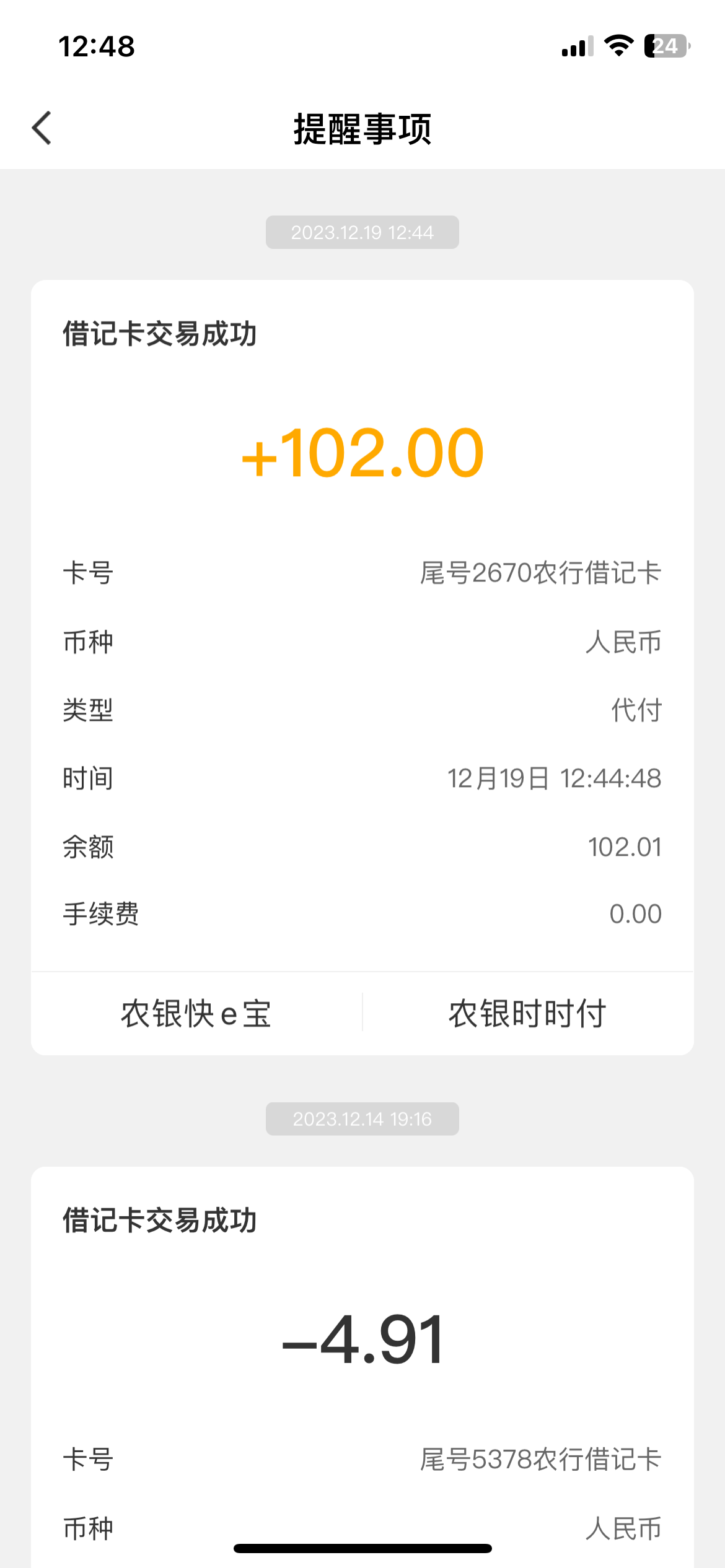Image resolution: width=725 pixels, height=1568 pixels.
Task: Open 农银时时付 under the +102.00 transaction
Action: [527, 1014]
